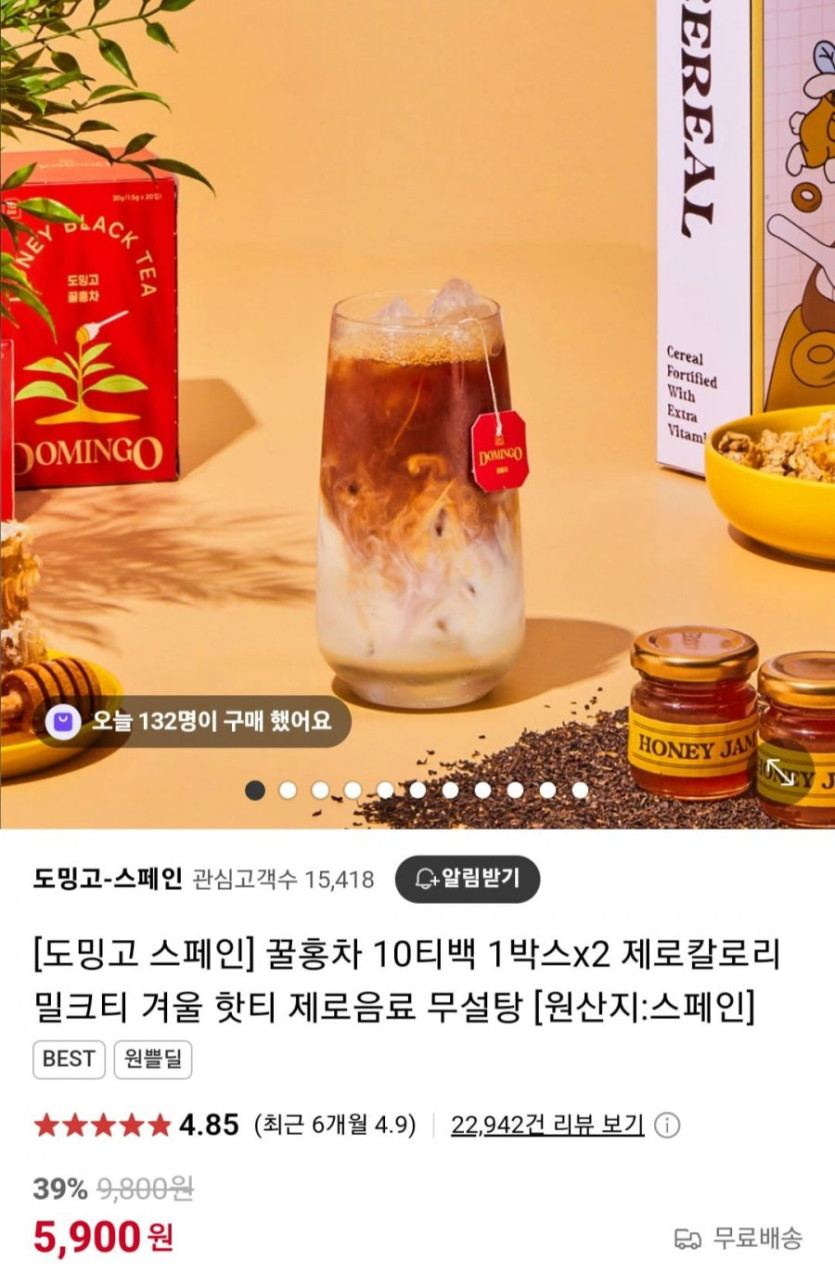
Task: Open the 도밍고-스페인 store page
Action: [x=107, y=879]
